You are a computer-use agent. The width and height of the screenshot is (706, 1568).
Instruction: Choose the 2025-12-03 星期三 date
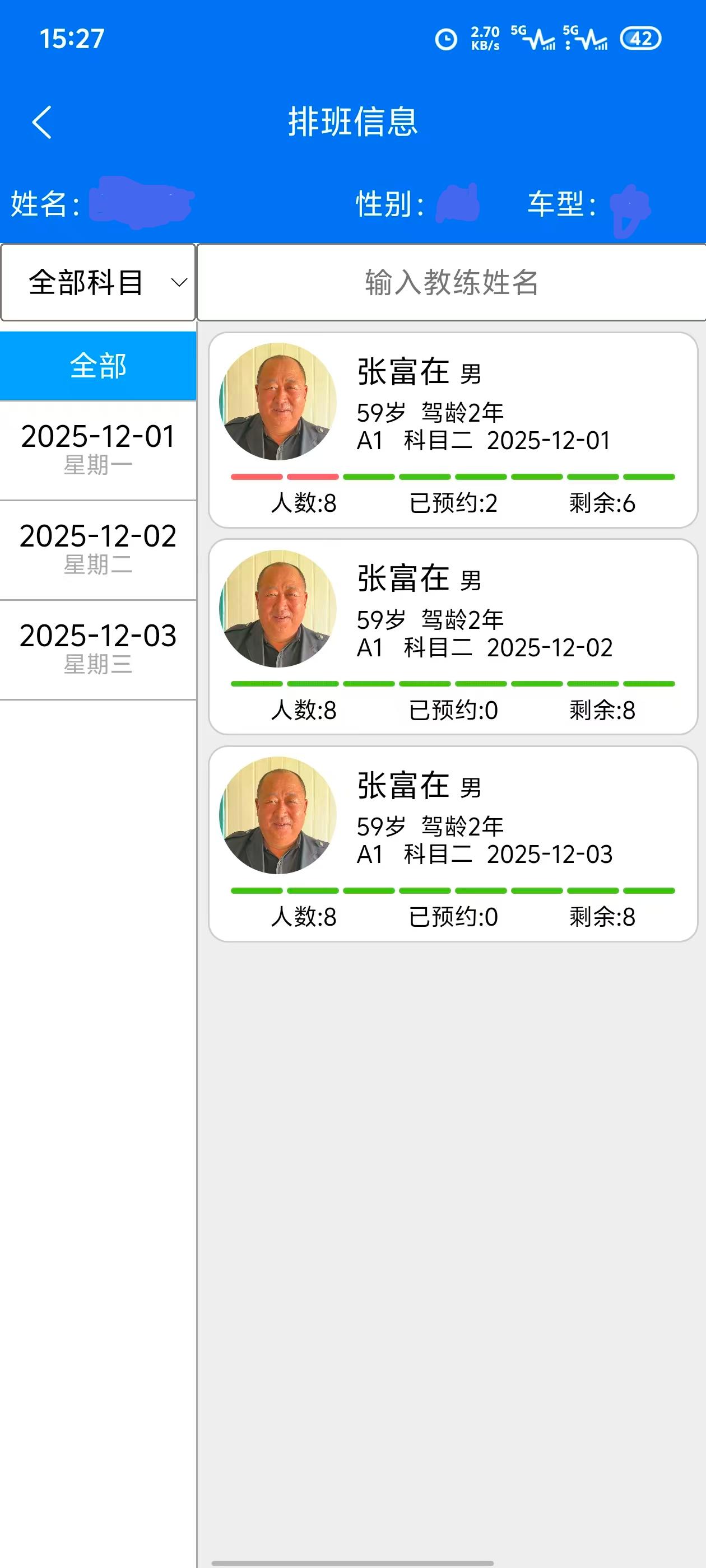click(x=98, y=650)
